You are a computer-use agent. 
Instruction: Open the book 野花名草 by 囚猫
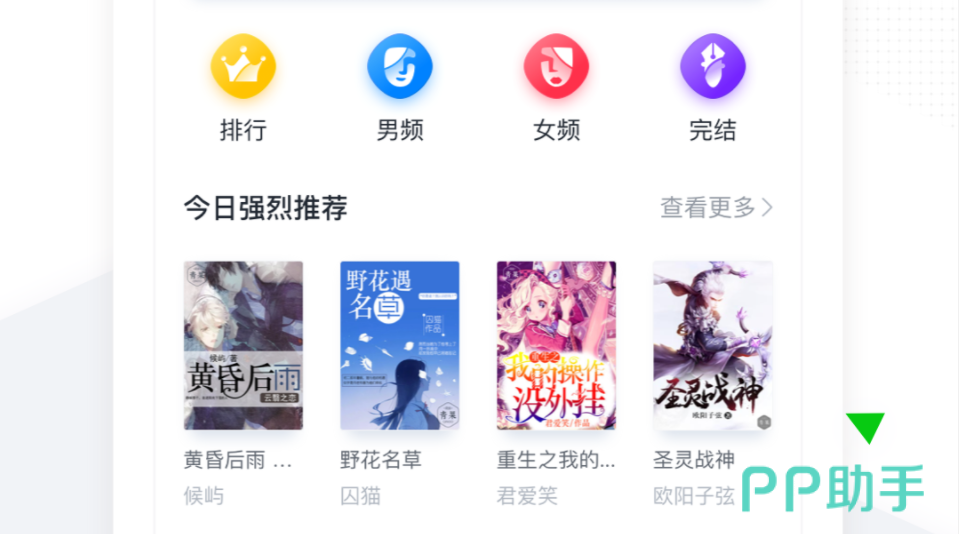click(400, 346)
